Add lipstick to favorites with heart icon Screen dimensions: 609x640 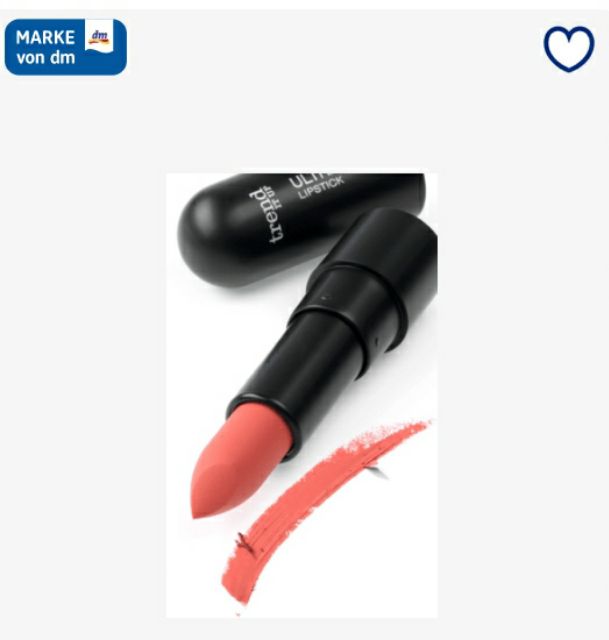tap(568, 48)
